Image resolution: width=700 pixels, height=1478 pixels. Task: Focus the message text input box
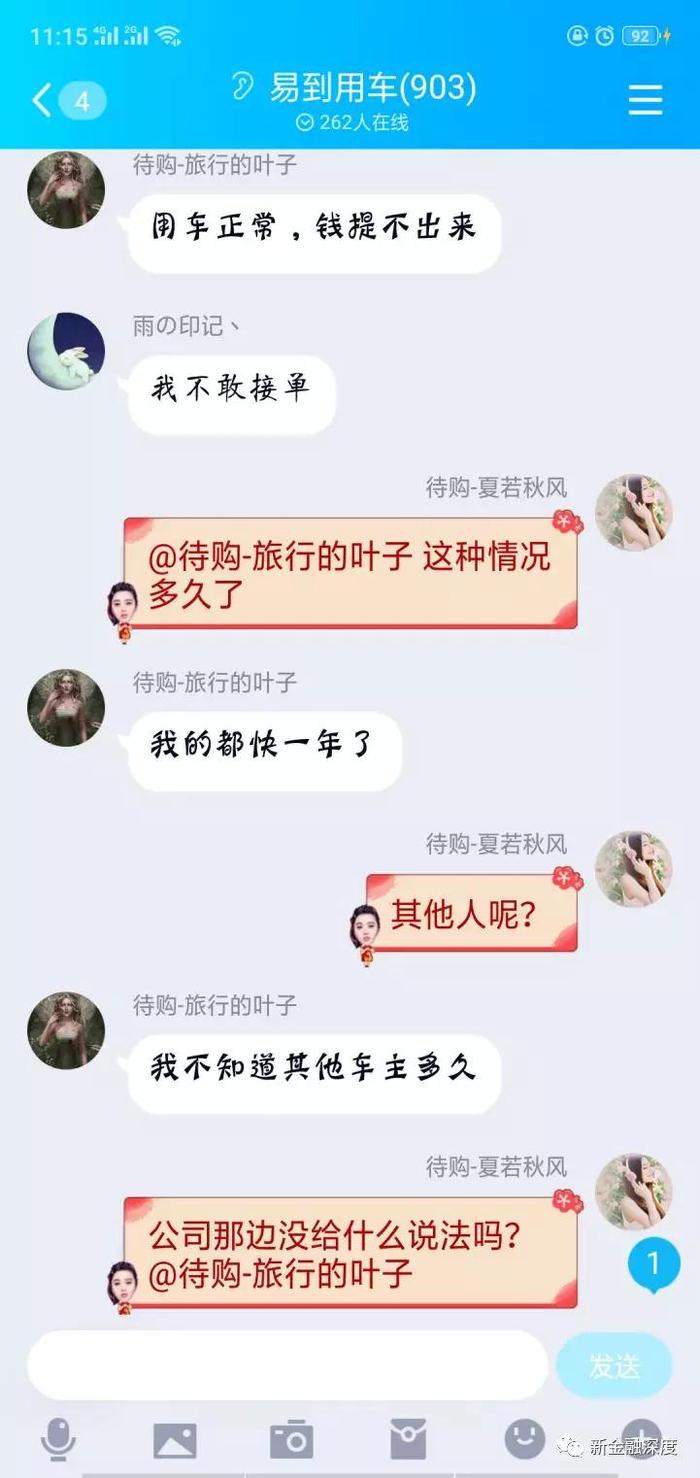287,1365
